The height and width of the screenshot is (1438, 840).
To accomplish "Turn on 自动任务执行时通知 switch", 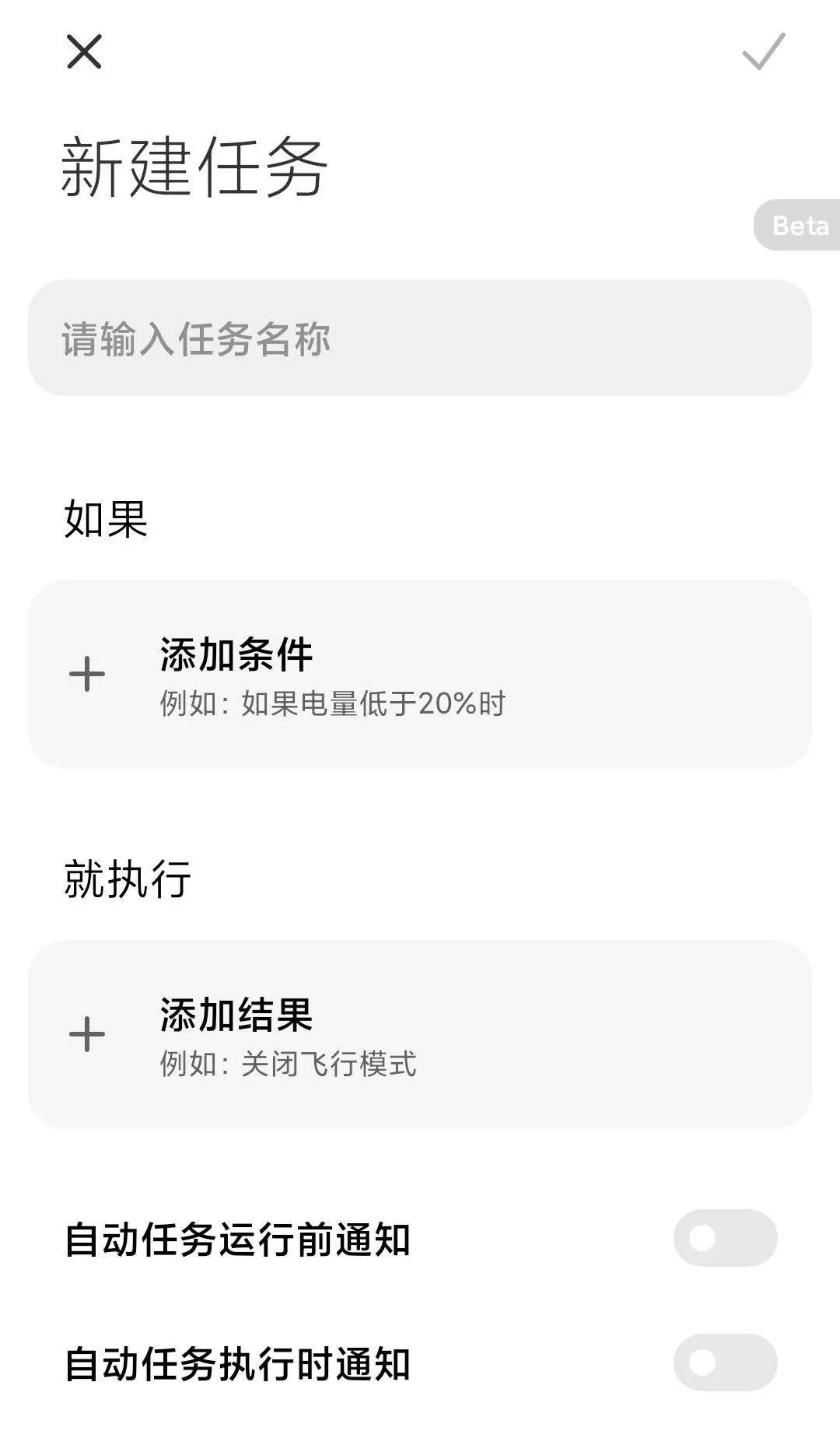I will pyautogui.click(x=725, y=1363).
